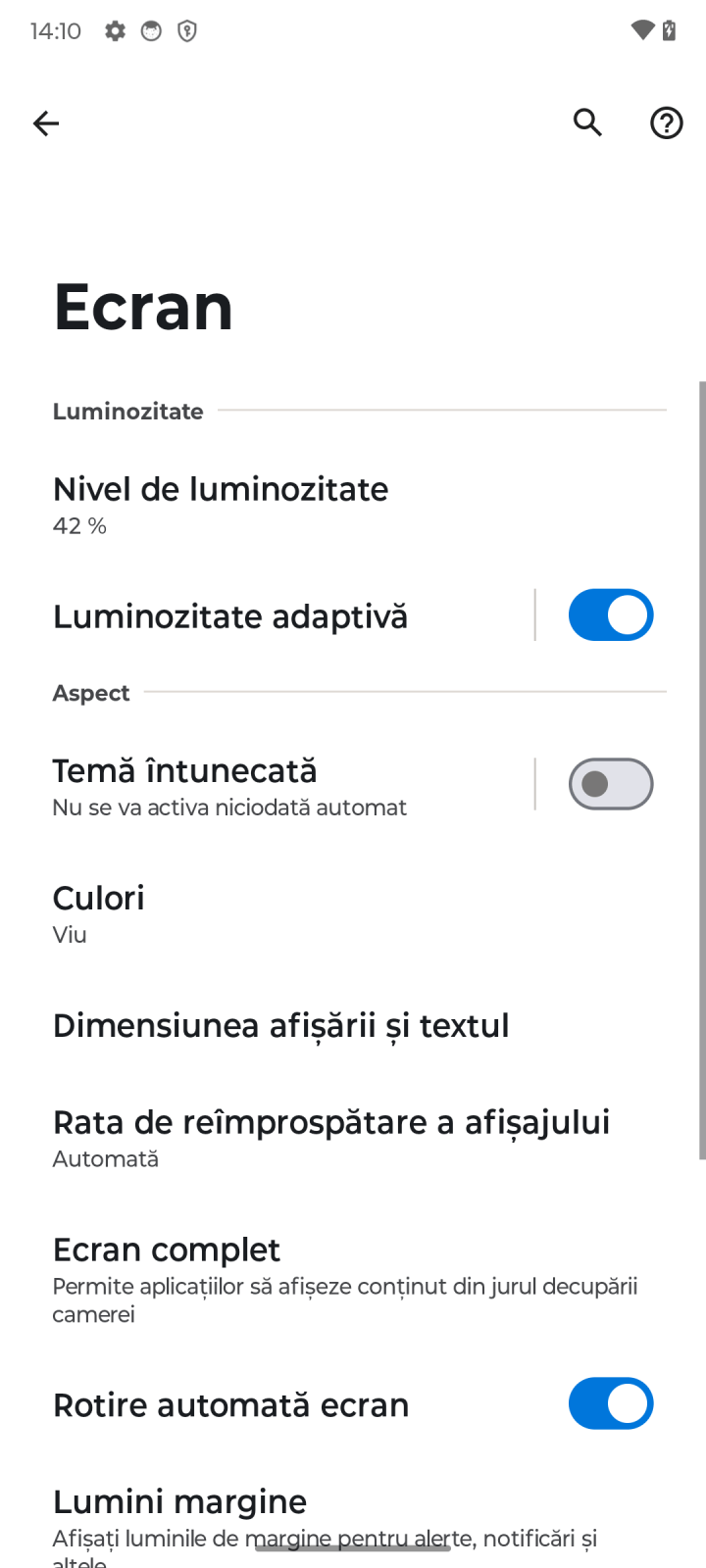
Task: Open Temă întunecată schedule options
Action: click(x=230, y=787)
